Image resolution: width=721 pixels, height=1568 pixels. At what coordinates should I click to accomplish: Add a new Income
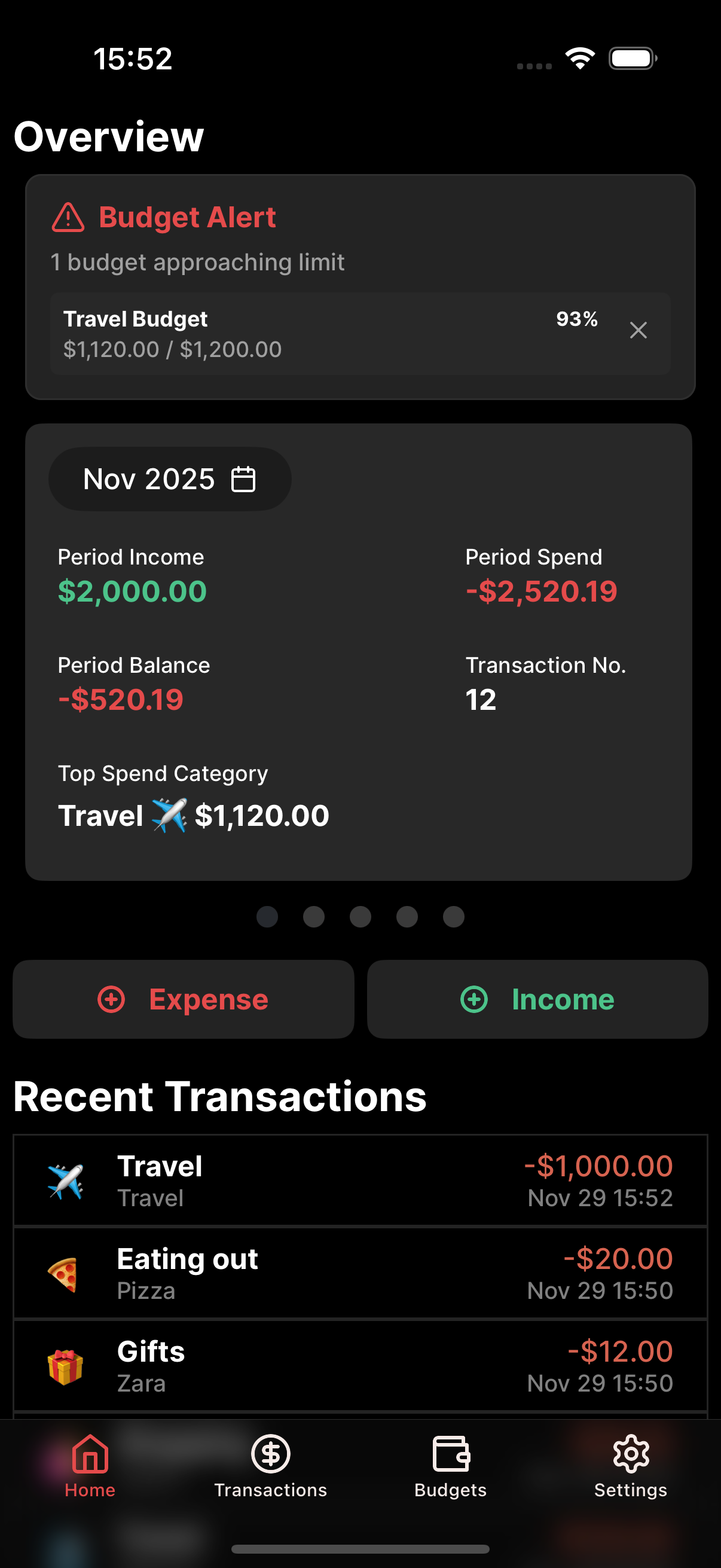(x=538, y=999)
